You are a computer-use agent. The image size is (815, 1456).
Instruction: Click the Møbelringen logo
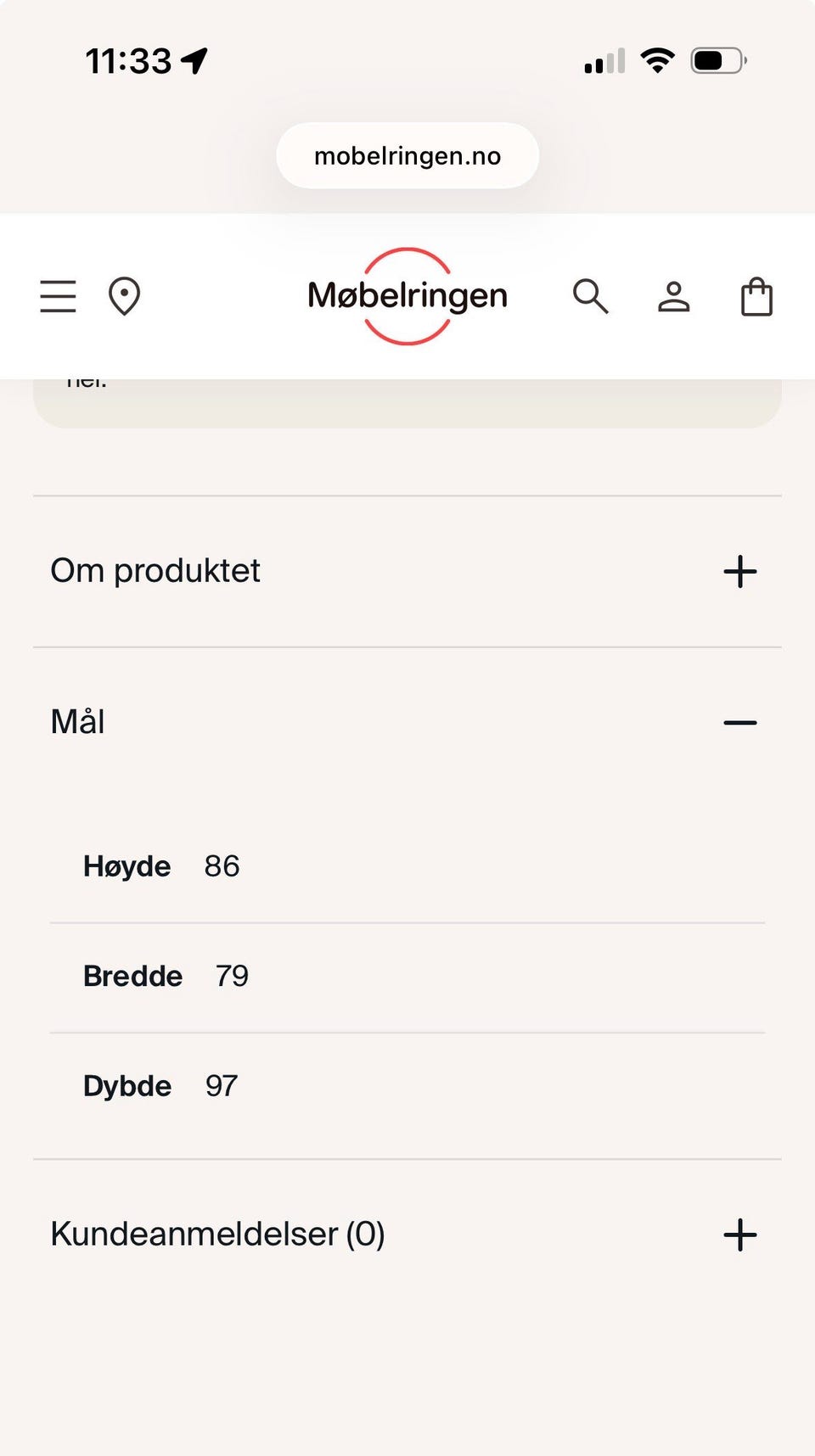click(407, 296)
